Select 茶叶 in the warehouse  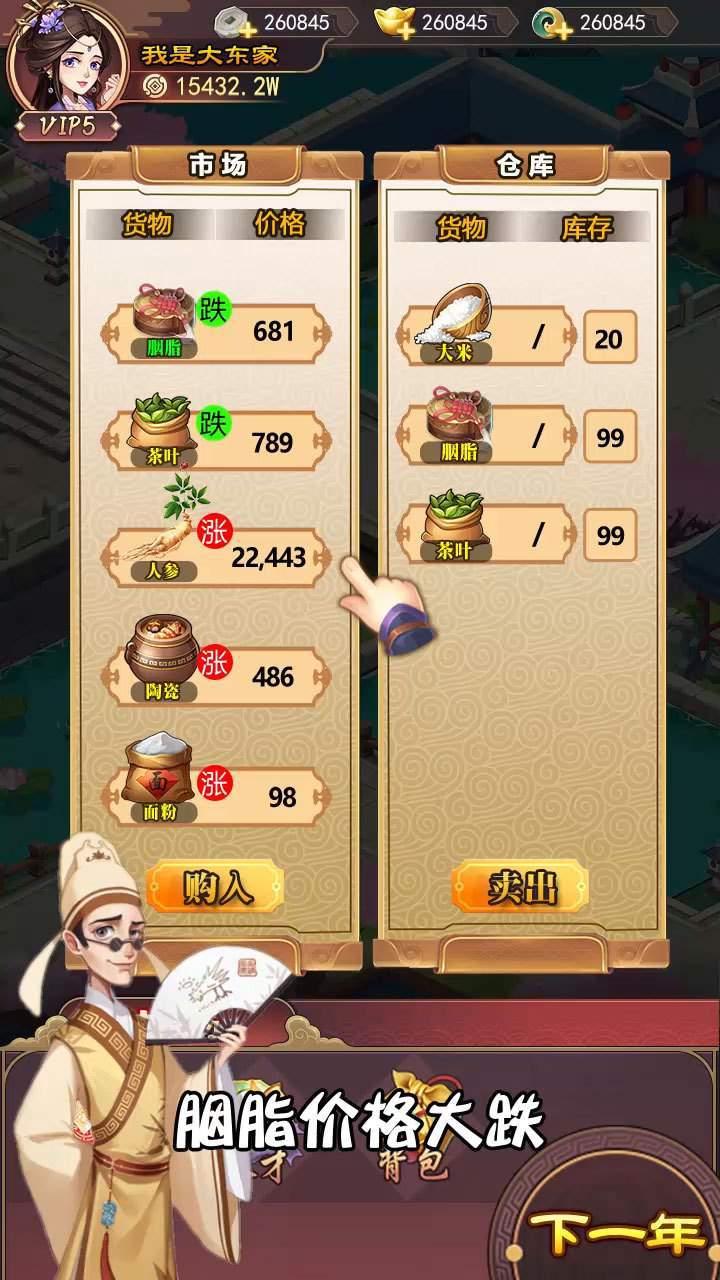(x=487, y=534)
